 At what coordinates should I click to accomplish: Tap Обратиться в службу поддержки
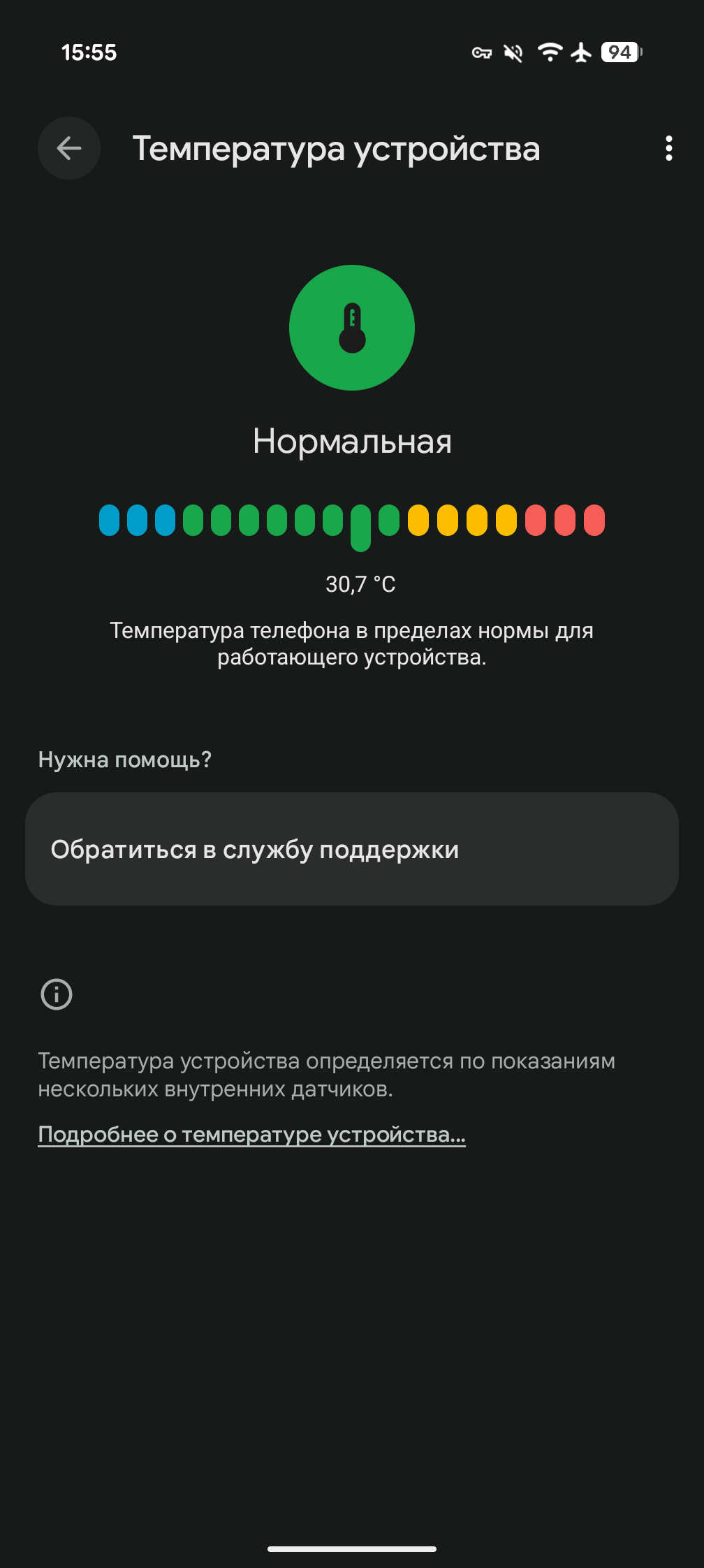point(352,849)
